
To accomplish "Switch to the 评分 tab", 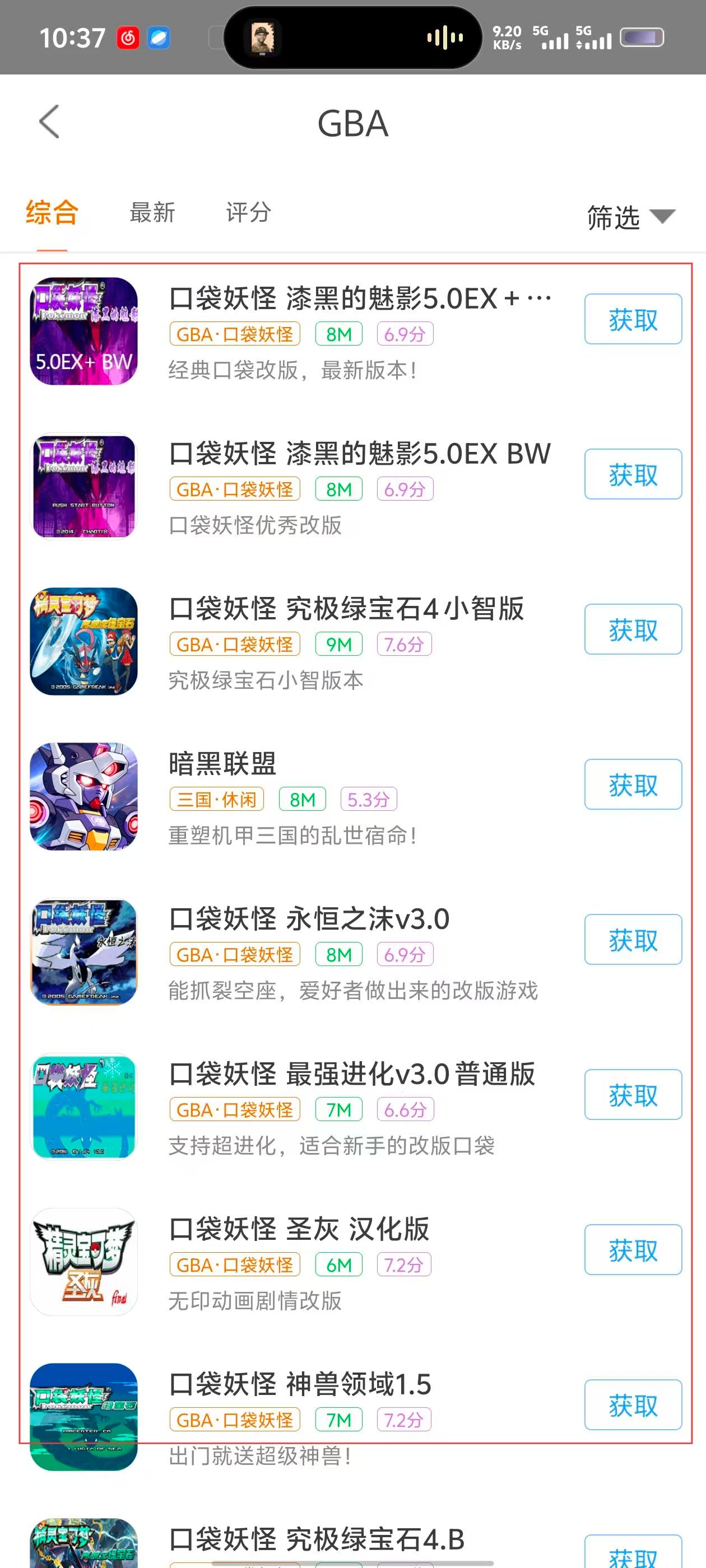I will pos(248,213).
